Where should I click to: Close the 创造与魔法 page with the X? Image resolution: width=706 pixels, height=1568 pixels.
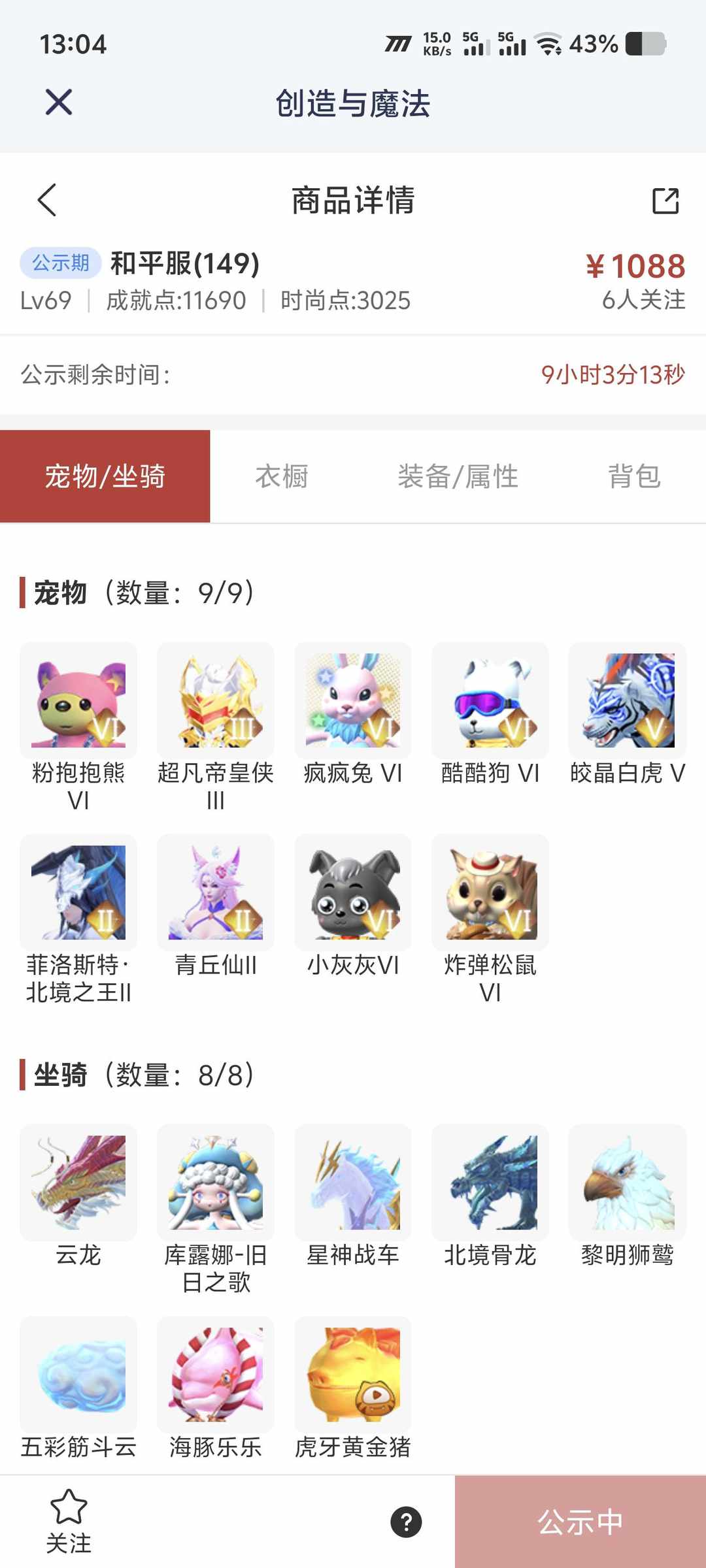59,101
